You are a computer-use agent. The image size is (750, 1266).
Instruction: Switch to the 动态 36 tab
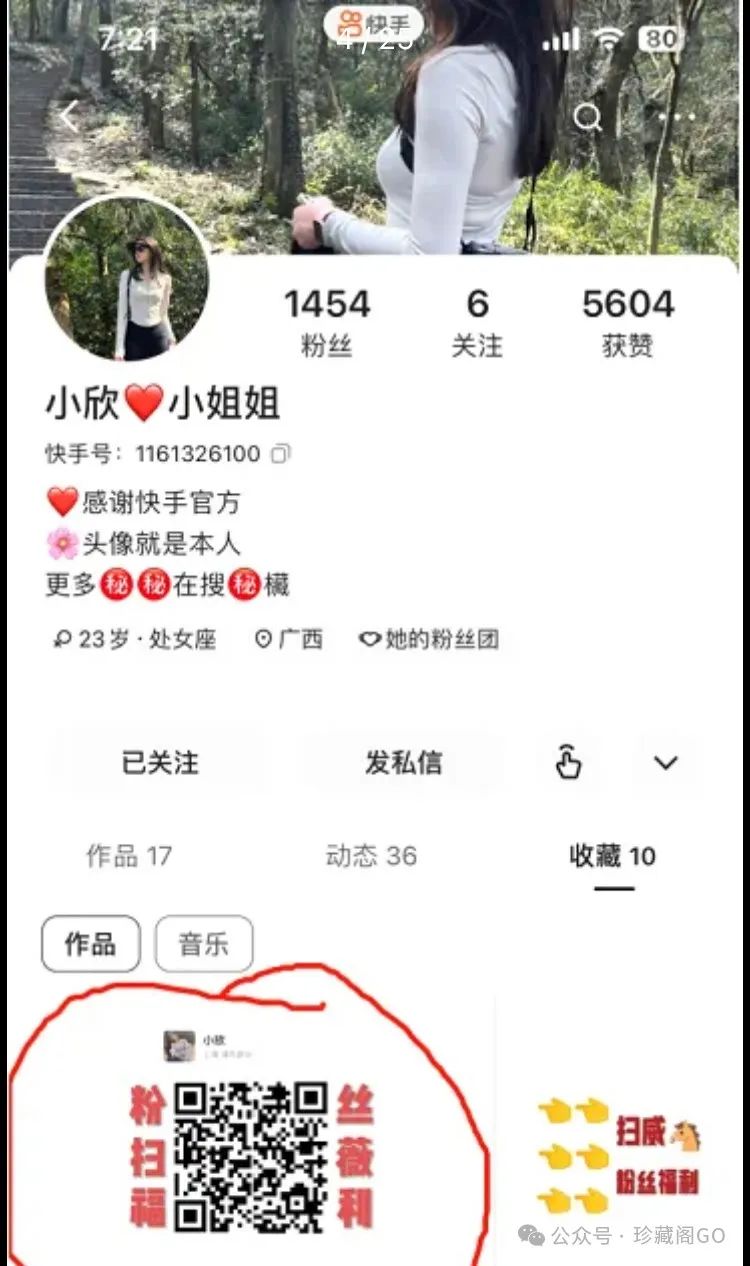tap(371, 856)
